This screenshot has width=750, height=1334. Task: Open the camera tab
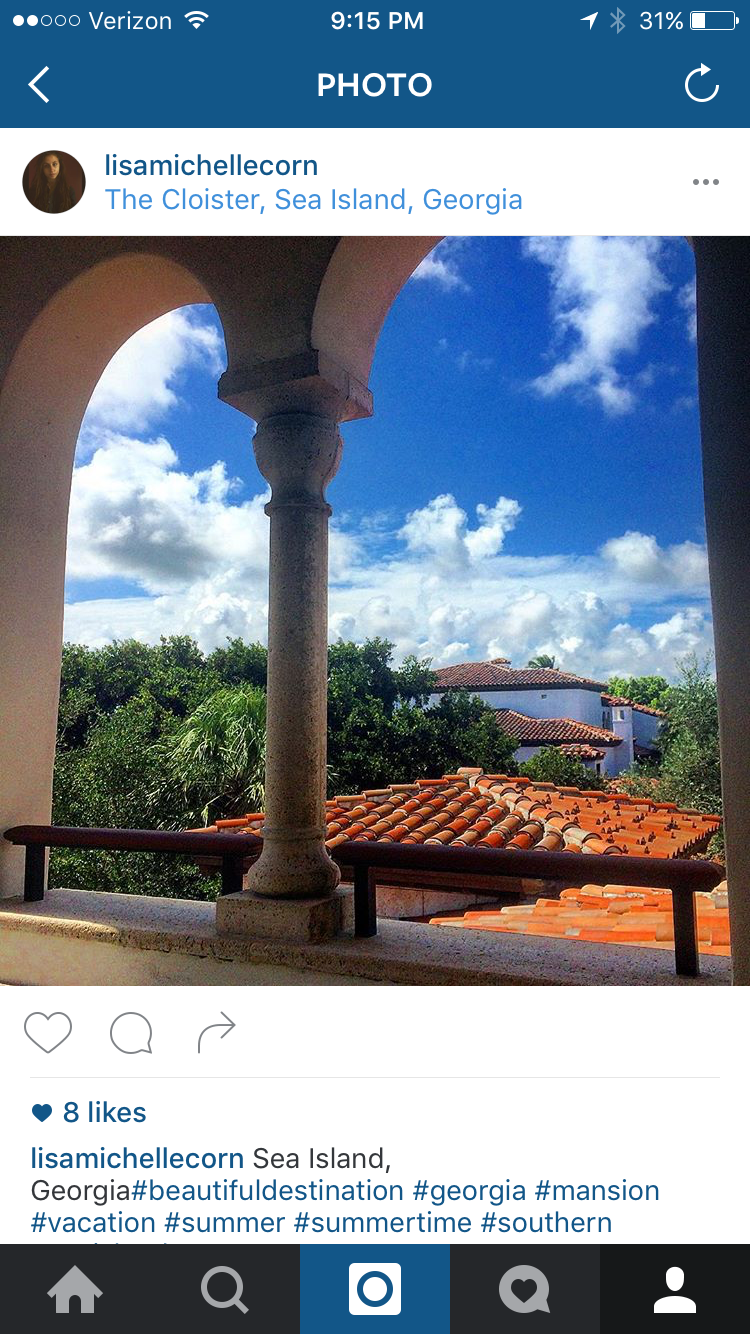[375, 1290]
